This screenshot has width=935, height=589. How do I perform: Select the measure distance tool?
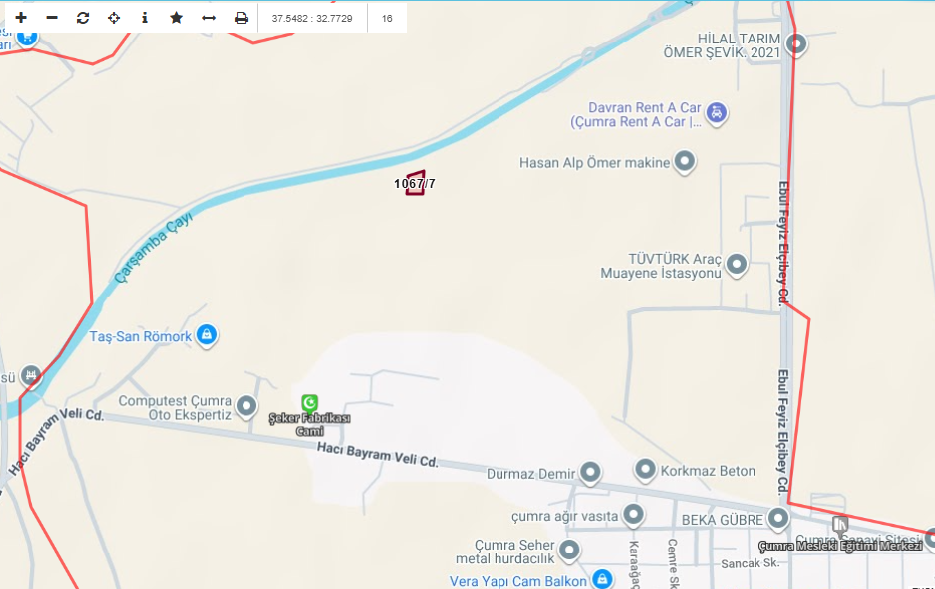click(208, 18)
